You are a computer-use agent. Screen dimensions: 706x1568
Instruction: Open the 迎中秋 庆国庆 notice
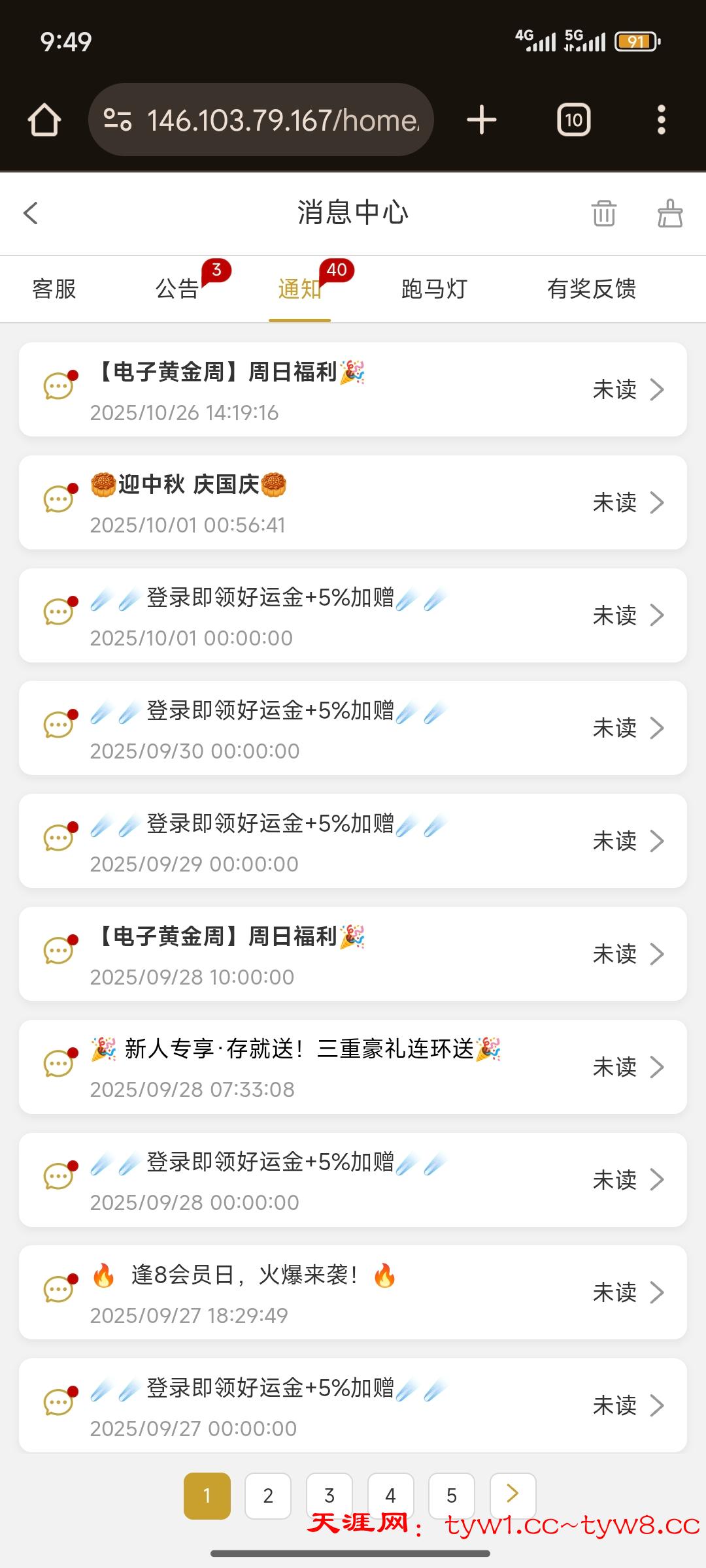[353, 502]
